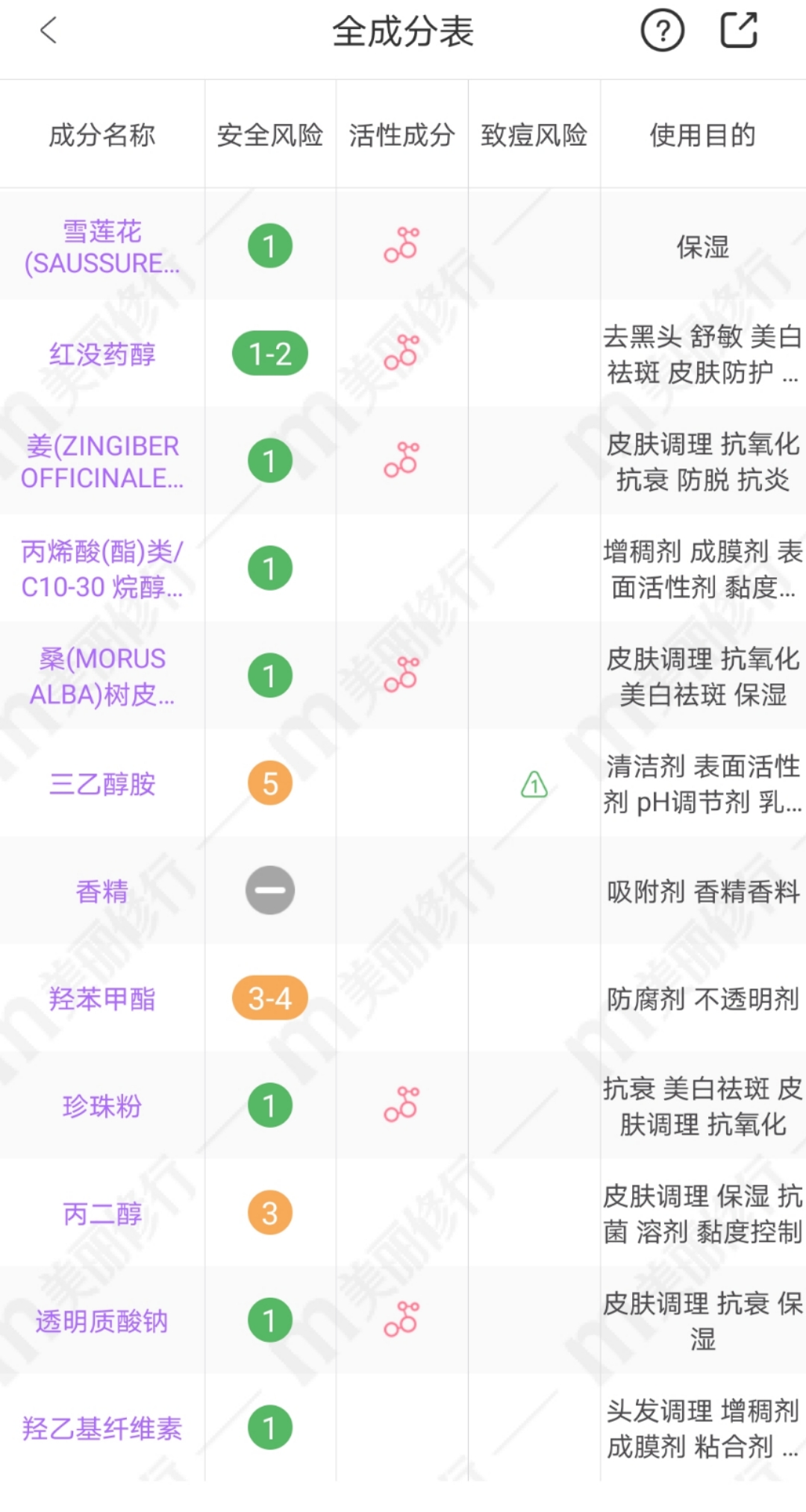The height and width of the screenshot is (1512, 806).
Task: Open ingredient 三乙醇胺 details
Action: coord(102,784)
